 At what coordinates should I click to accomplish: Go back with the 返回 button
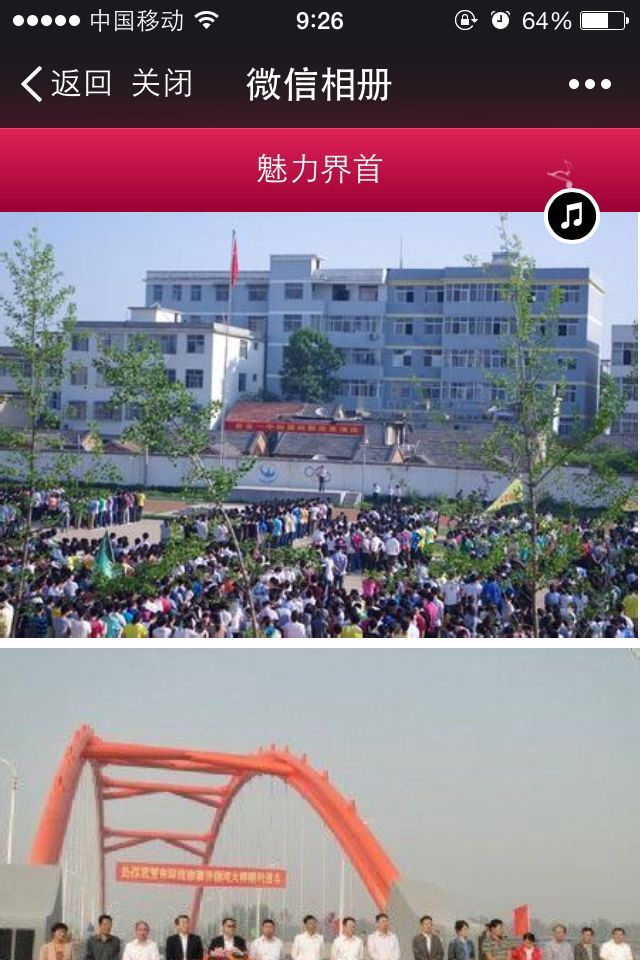point(66,84)
